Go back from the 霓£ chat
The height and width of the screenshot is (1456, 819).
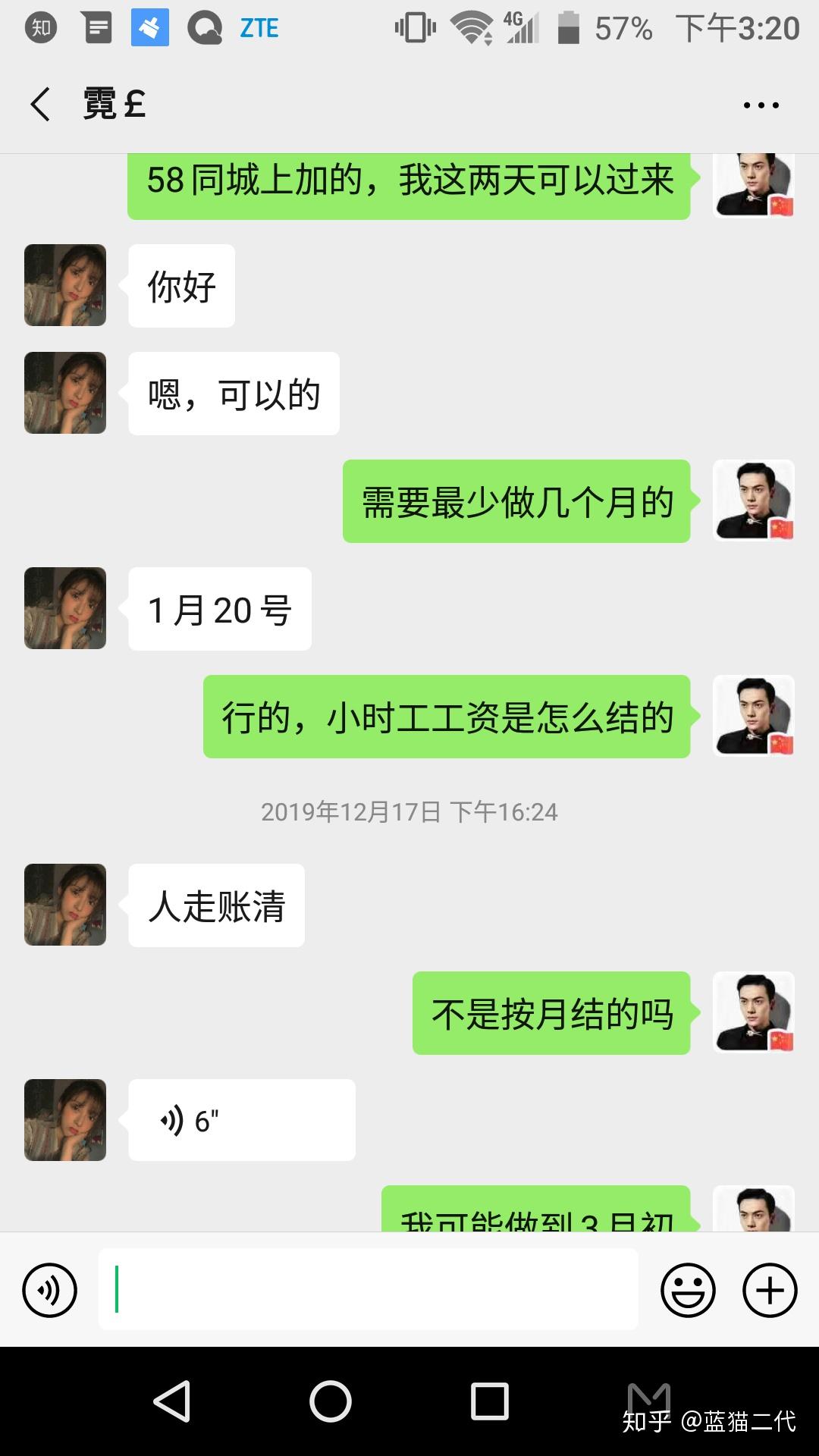41,105
